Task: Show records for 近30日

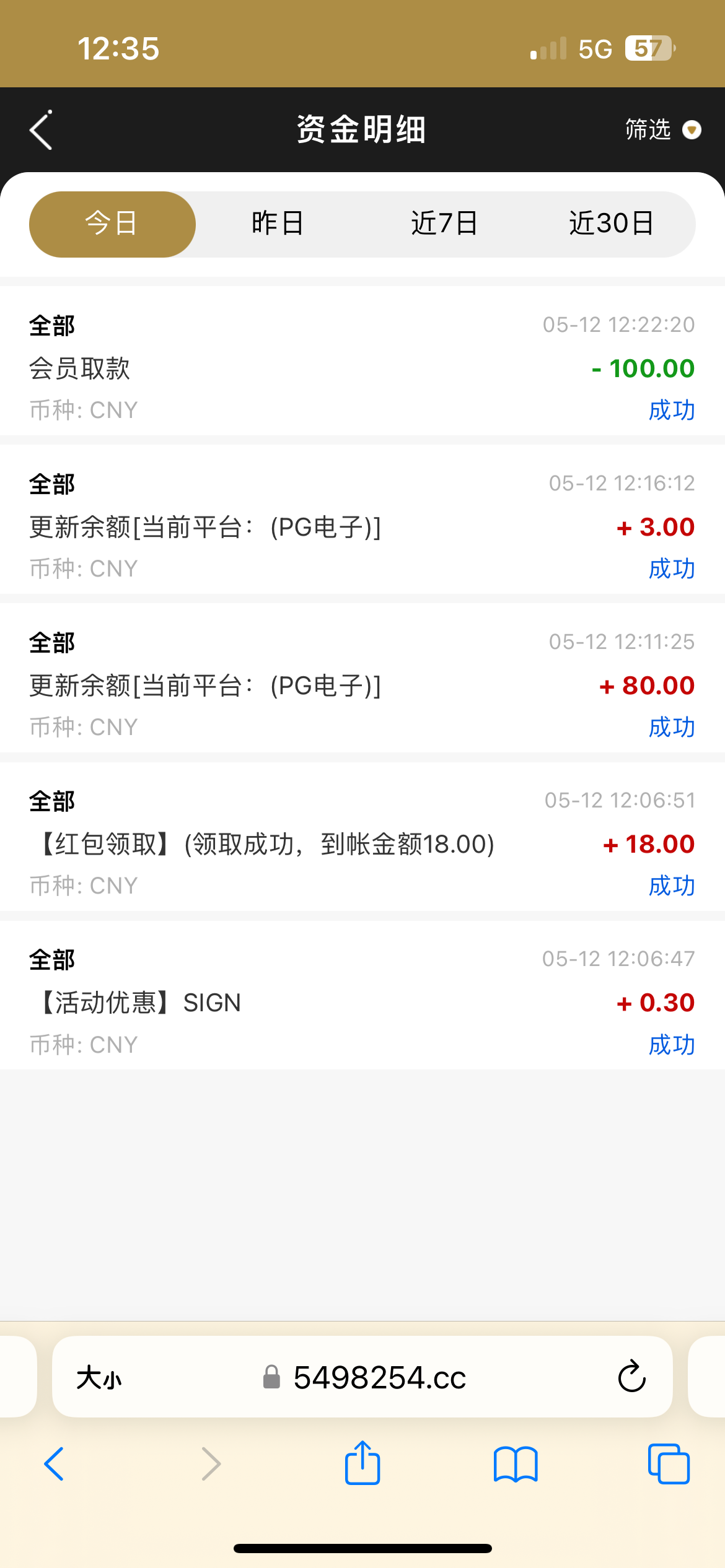Action: [x=612, y=224]
